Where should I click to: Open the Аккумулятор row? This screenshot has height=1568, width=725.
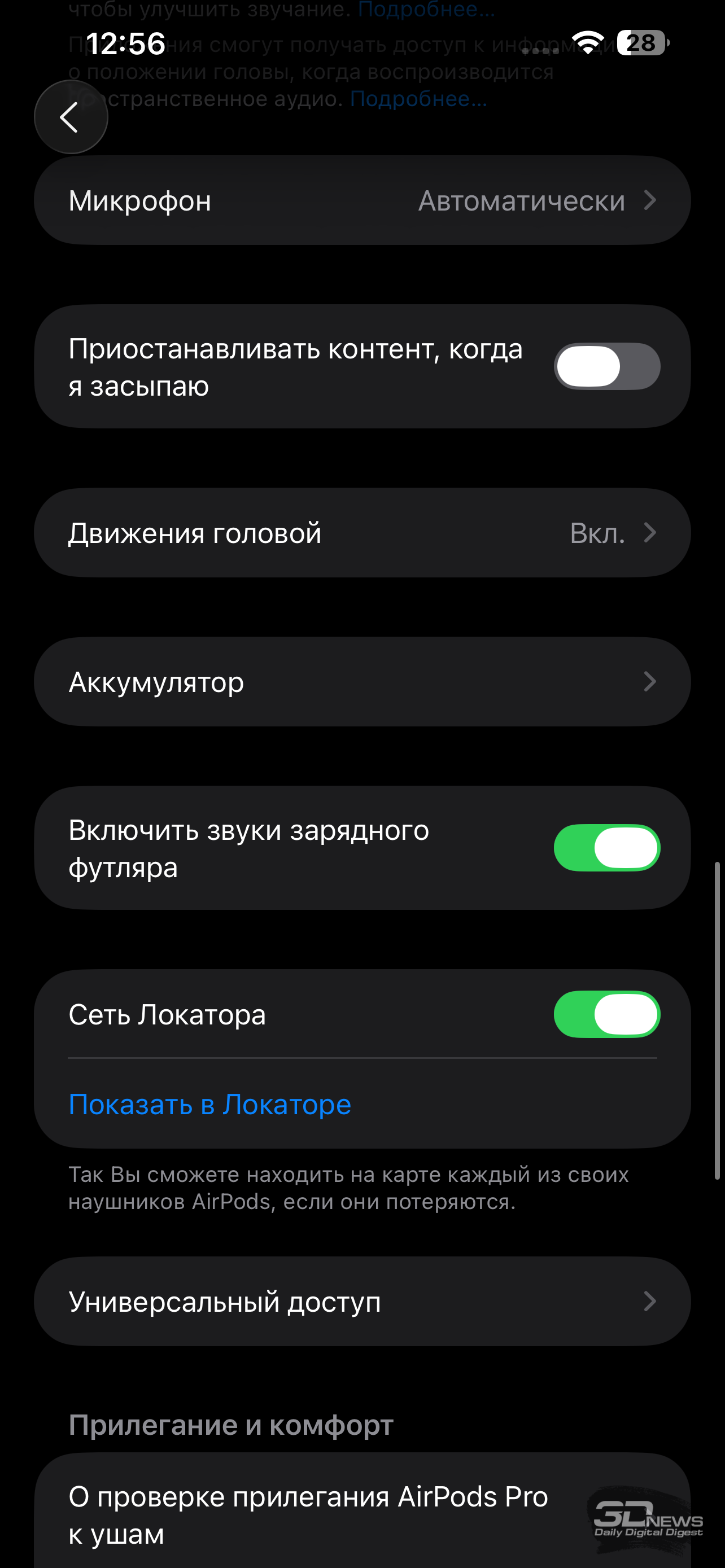(x=361, y=682)
